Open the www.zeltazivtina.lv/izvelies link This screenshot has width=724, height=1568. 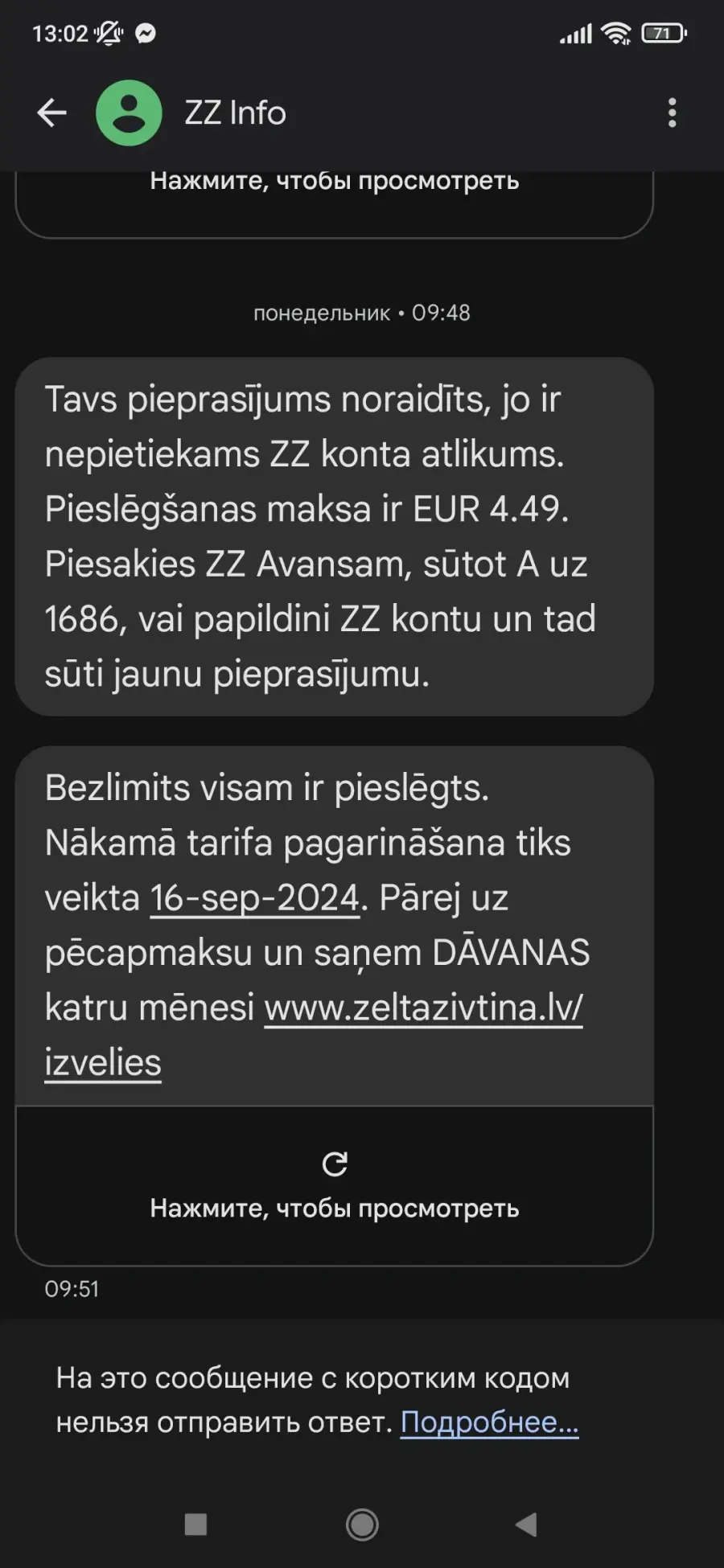(314, 1034)
